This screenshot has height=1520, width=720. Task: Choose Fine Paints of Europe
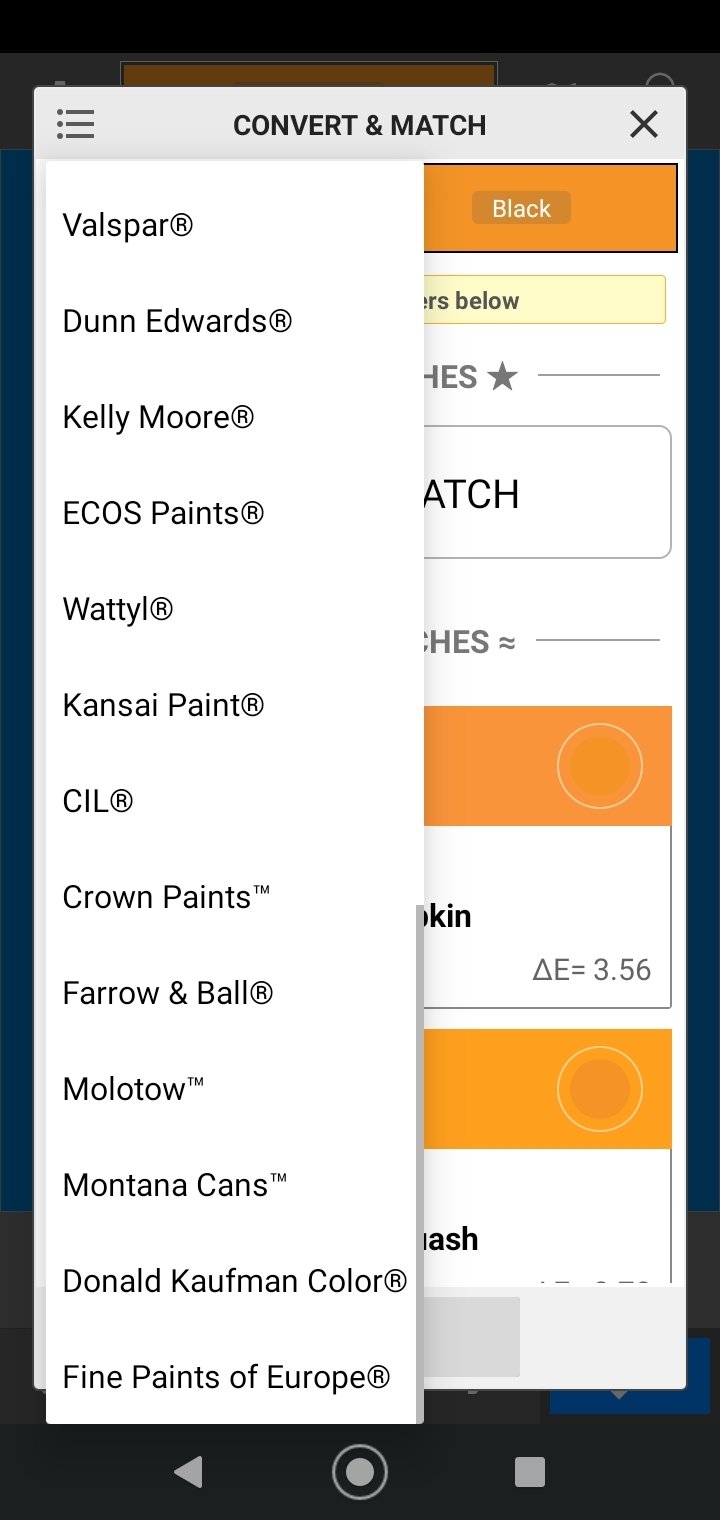pos(232,1377)
